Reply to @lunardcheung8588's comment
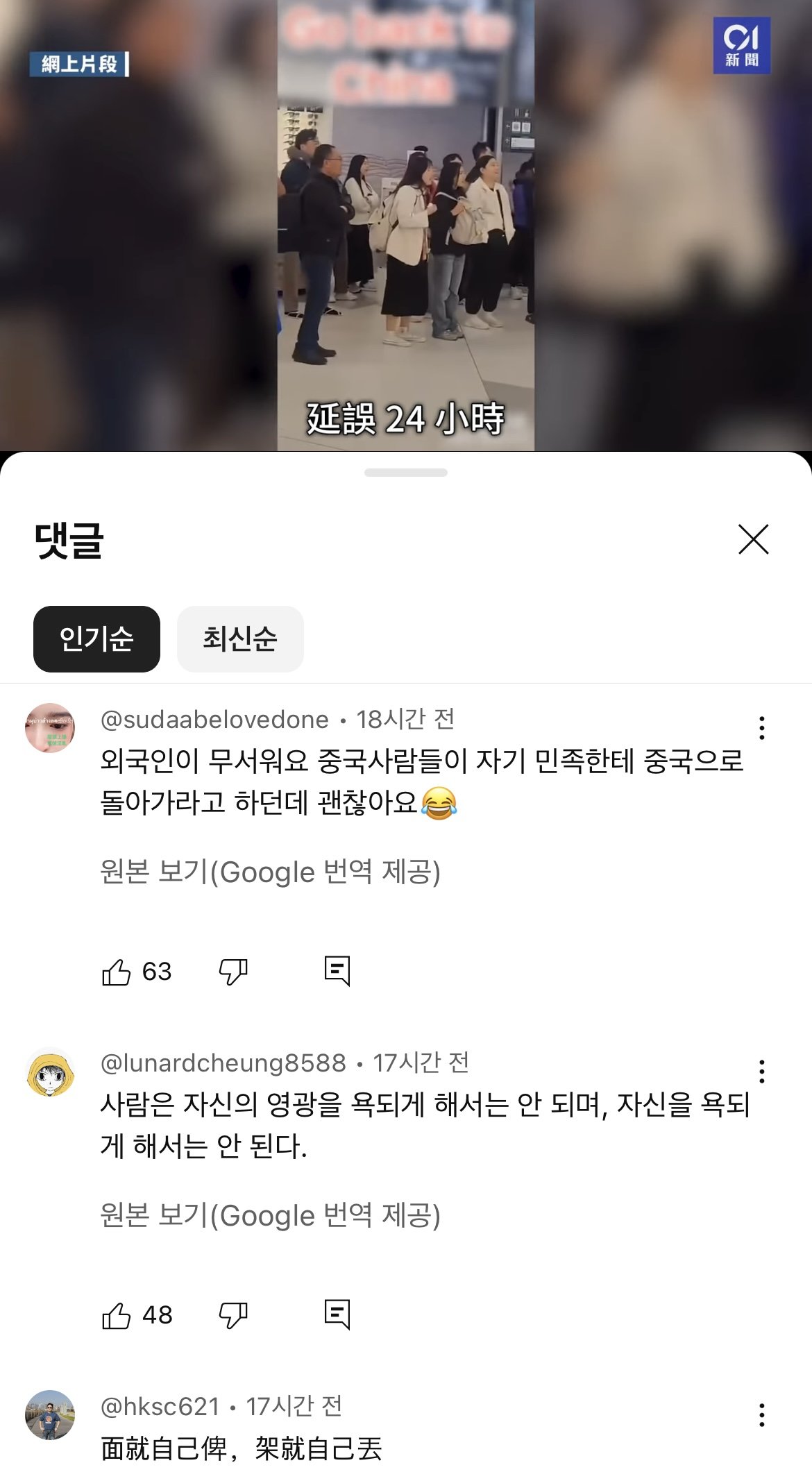Screen dimensions: 812x1472 point(337,1315)
